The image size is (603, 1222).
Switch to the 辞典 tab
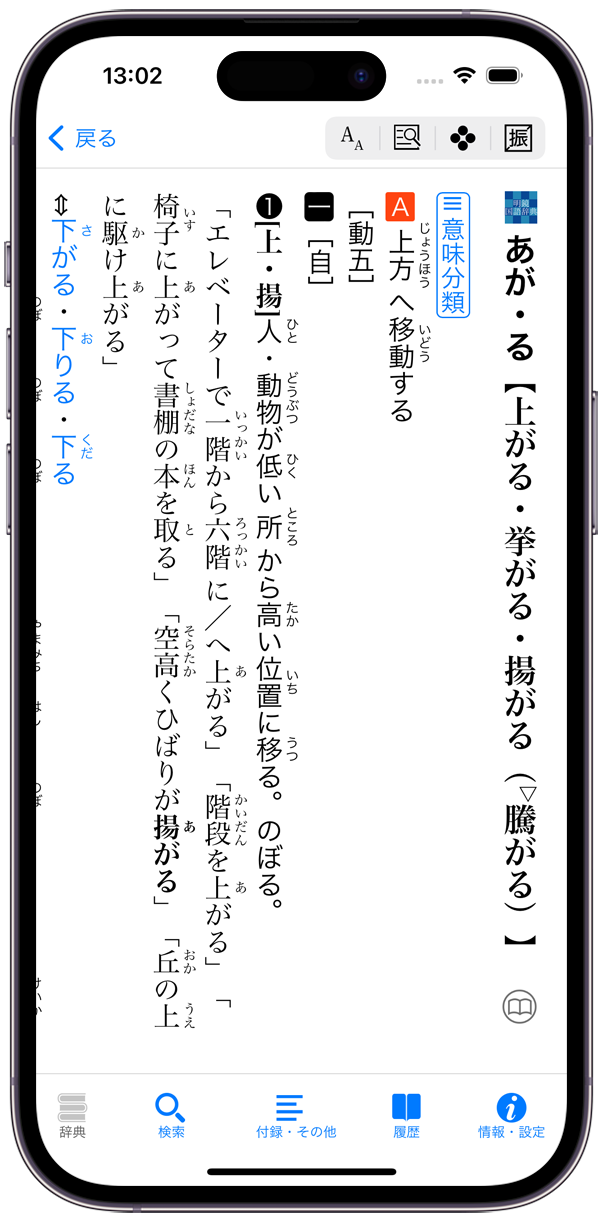click(x=72, y=1115)
